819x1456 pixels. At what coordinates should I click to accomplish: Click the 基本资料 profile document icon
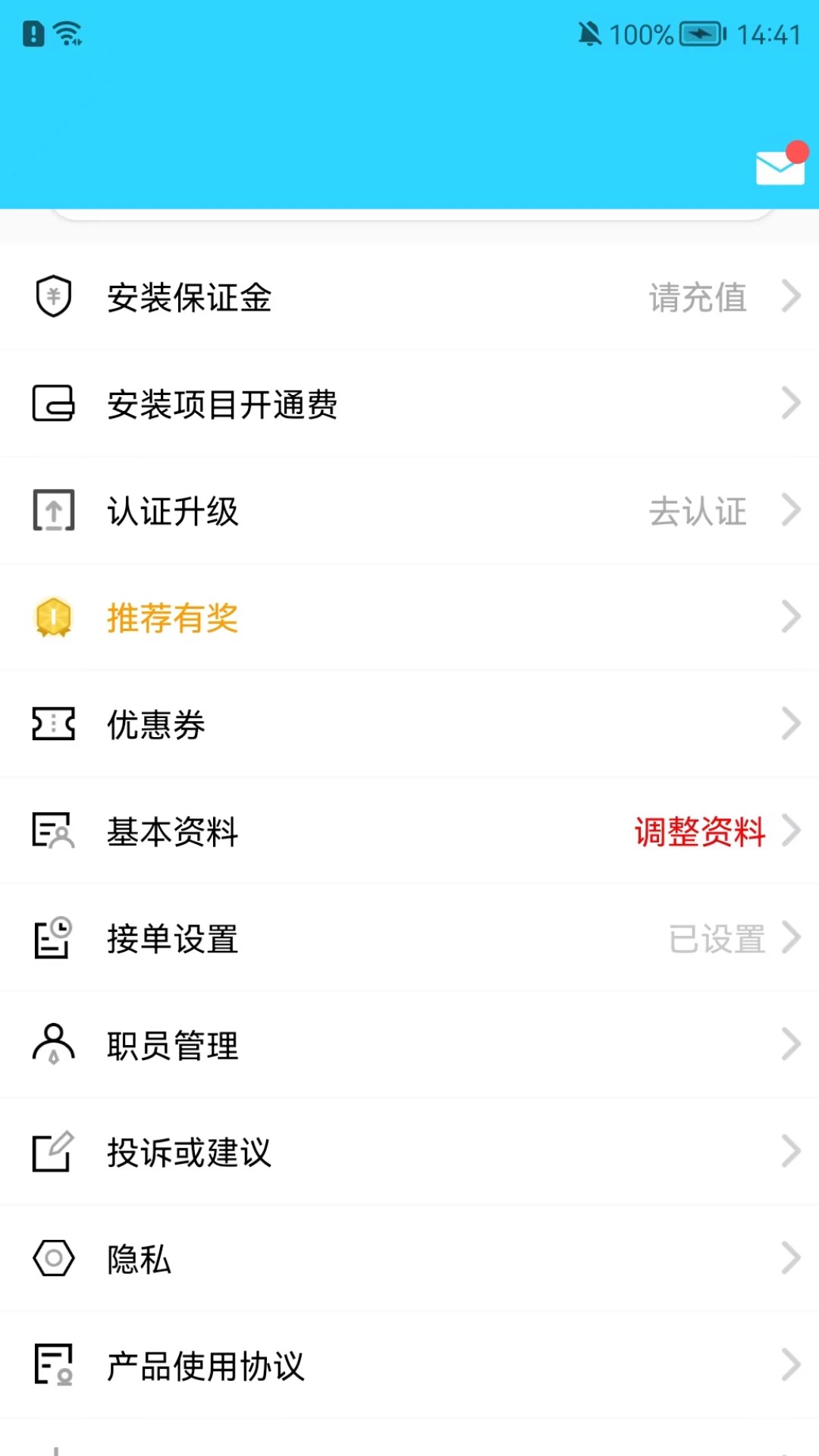pos(53,832)
